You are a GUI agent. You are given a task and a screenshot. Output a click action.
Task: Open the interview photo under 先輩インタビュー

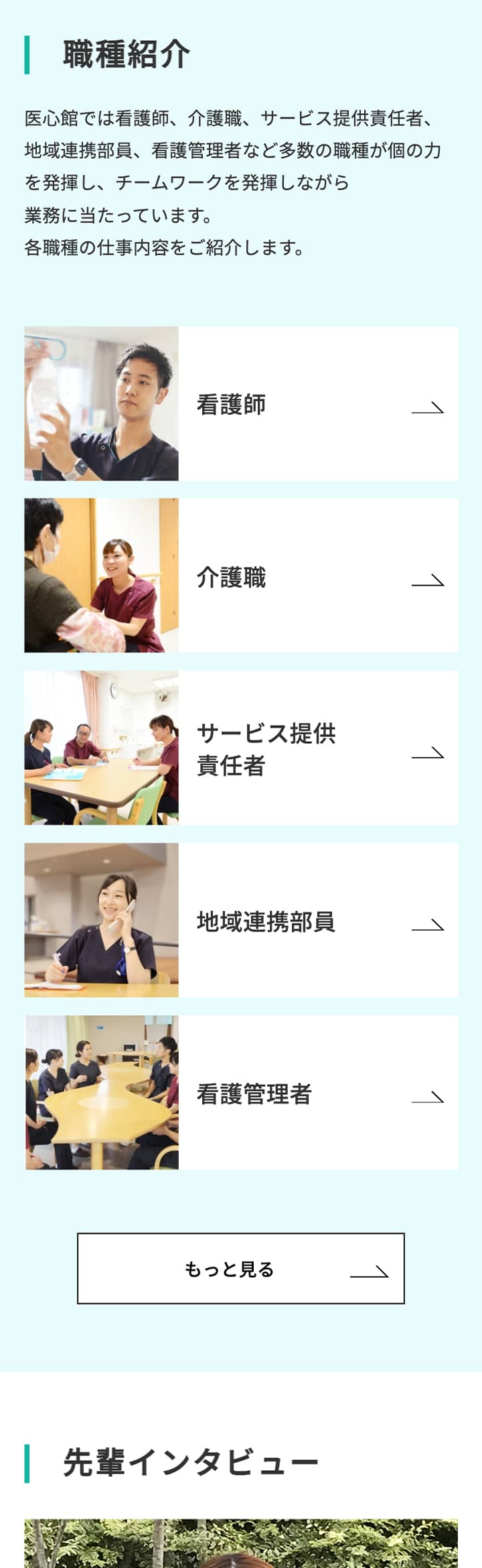[x=241, y=1544]
